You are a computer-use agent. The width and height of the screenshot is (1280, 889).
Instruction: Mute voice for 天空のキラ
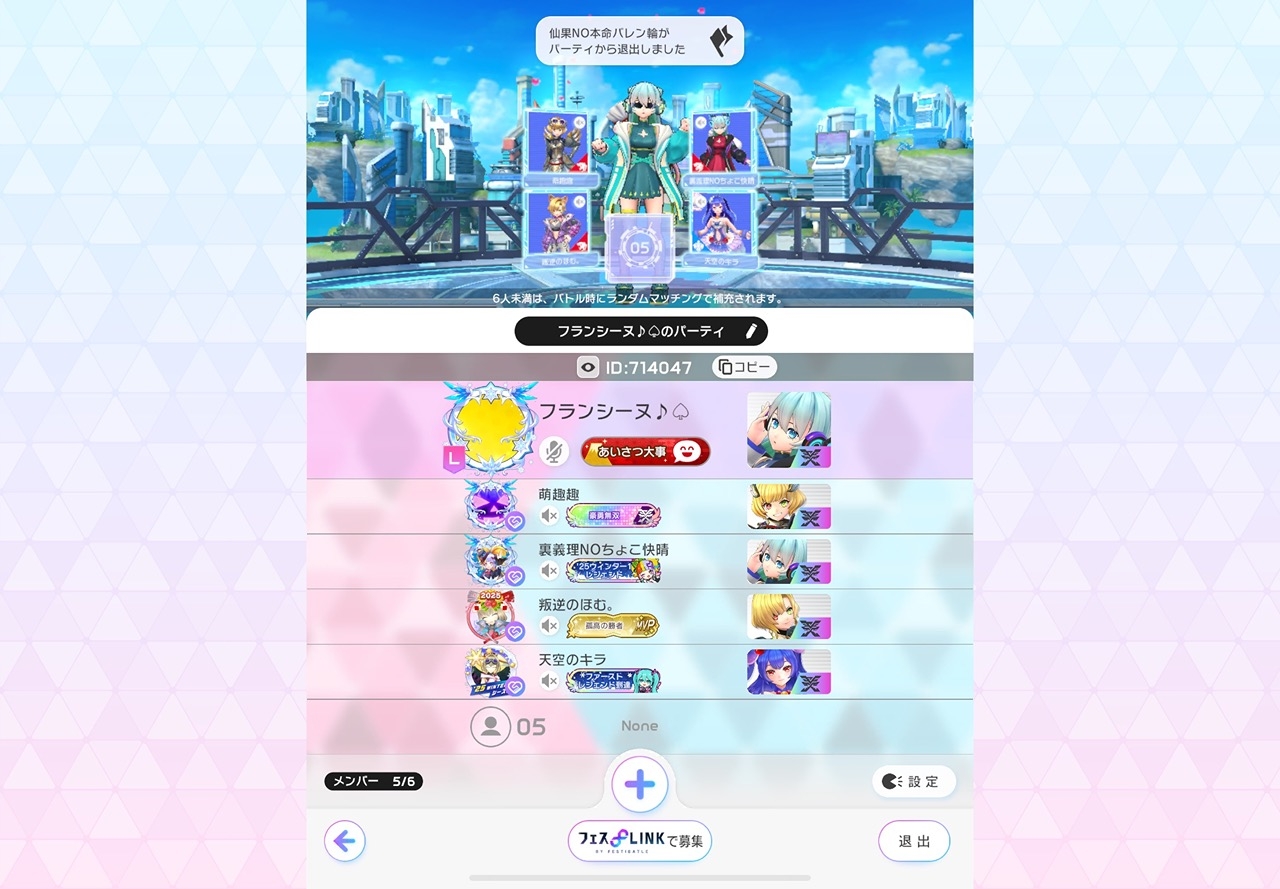point(549,681)
